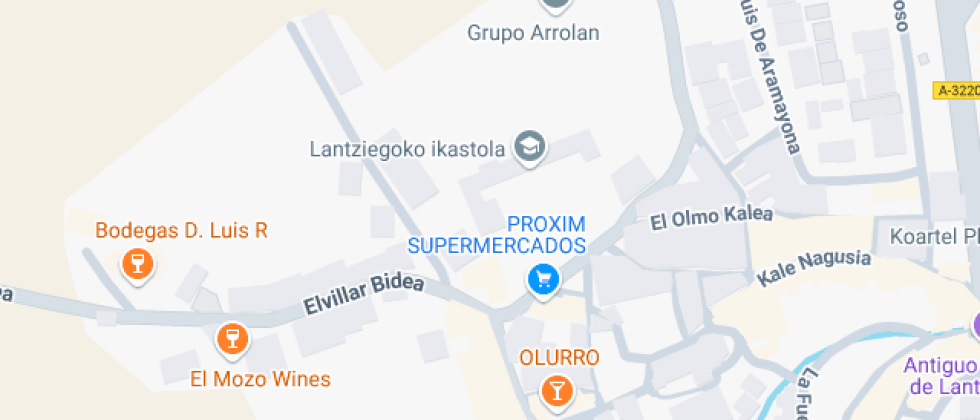Viewport: 980px width, 420px height.
Task: Select the Lantziegoko ikastola school pin
Action: tap(530, 147)
